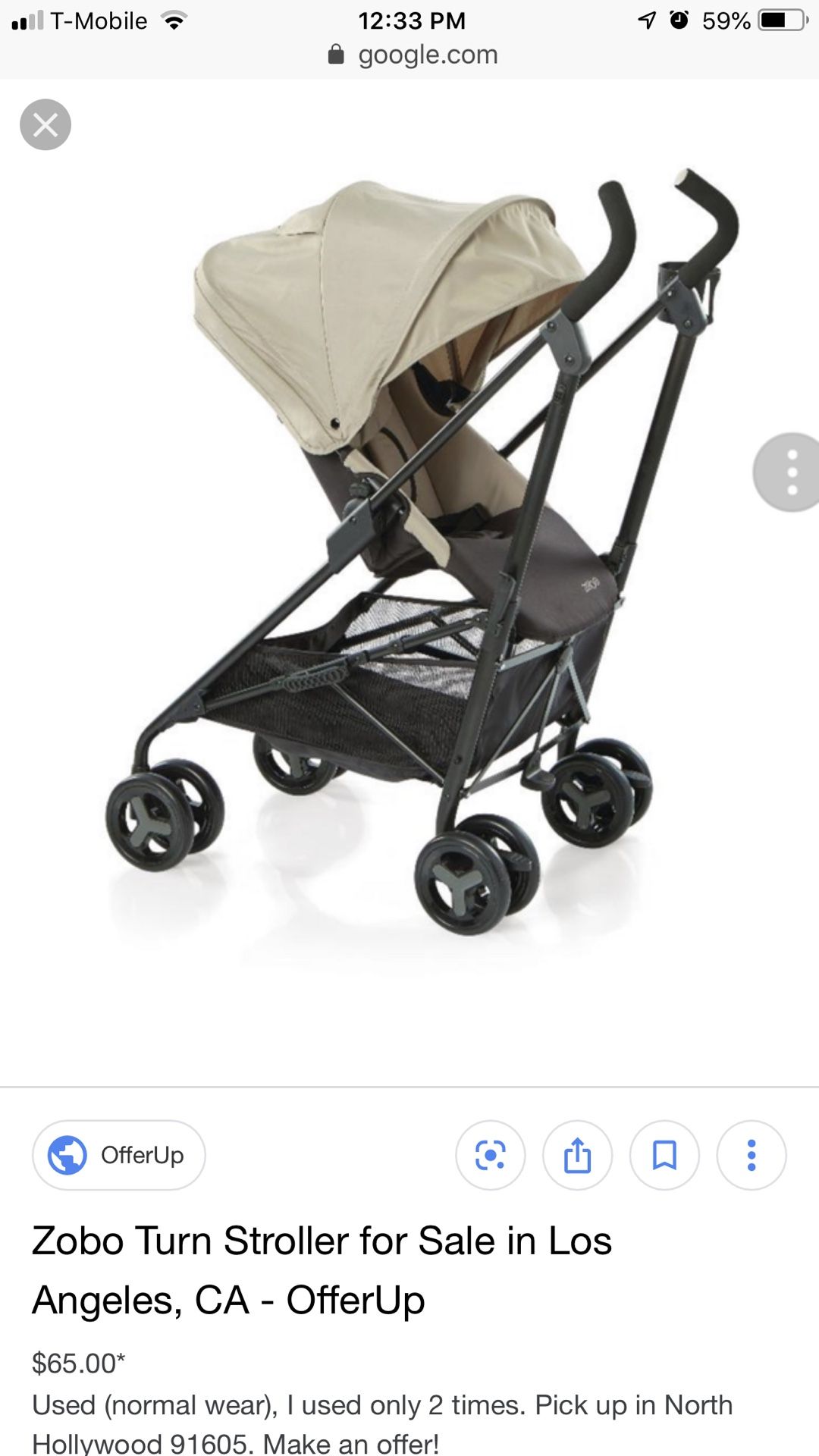Share this image result
The width and height of the screenshot is (819, 1456).
577,1155
